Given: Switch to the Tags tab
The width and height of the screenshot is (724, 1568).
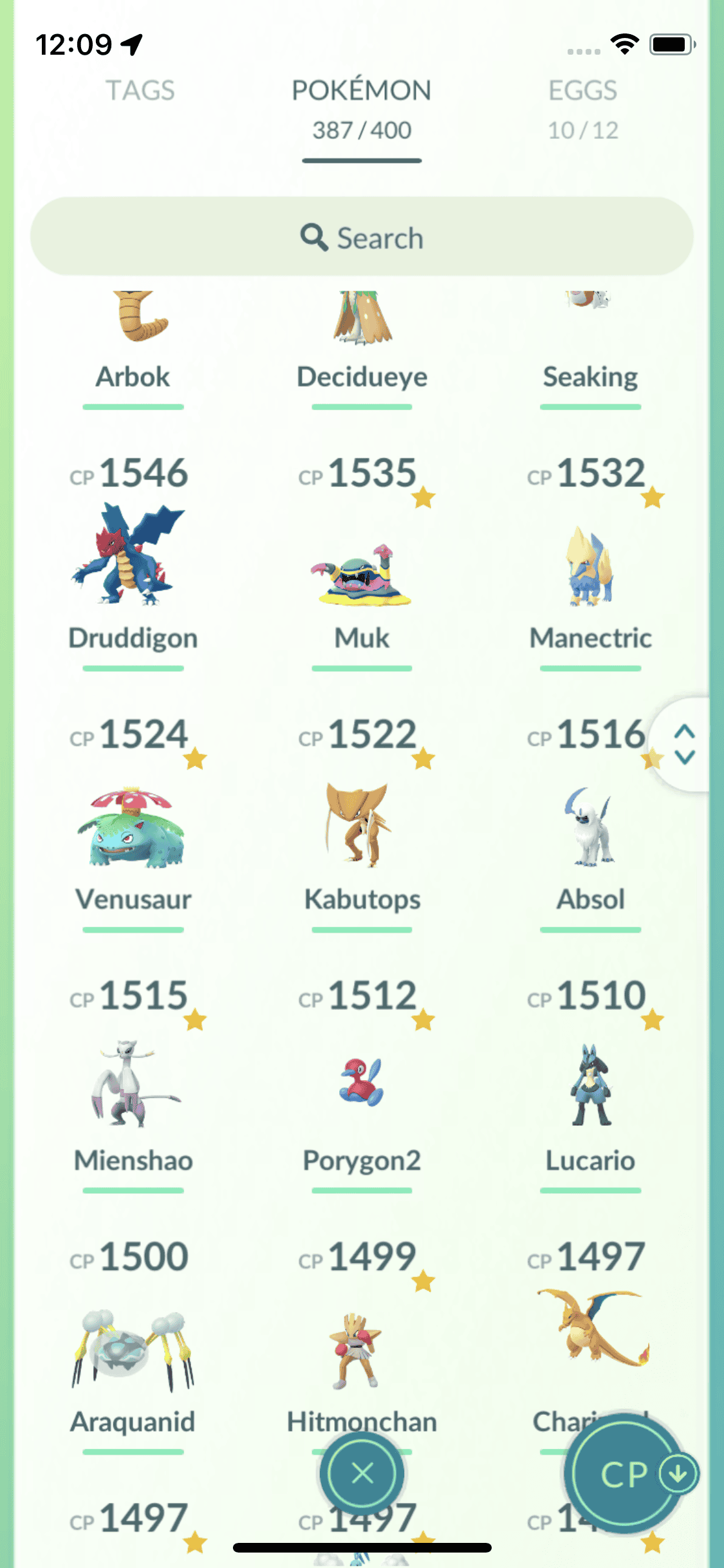Looking at the screenshot, I should 140,91.
